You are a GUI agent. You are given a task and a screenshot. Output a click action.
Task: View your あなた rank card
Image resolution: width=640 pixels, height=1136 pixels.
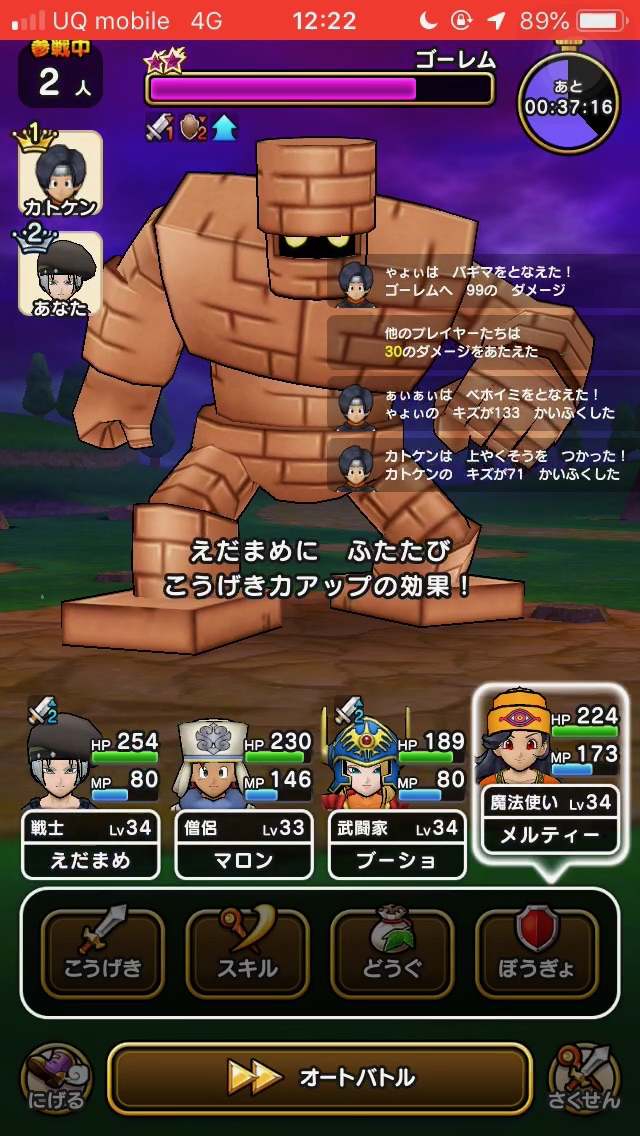point(60,273)
